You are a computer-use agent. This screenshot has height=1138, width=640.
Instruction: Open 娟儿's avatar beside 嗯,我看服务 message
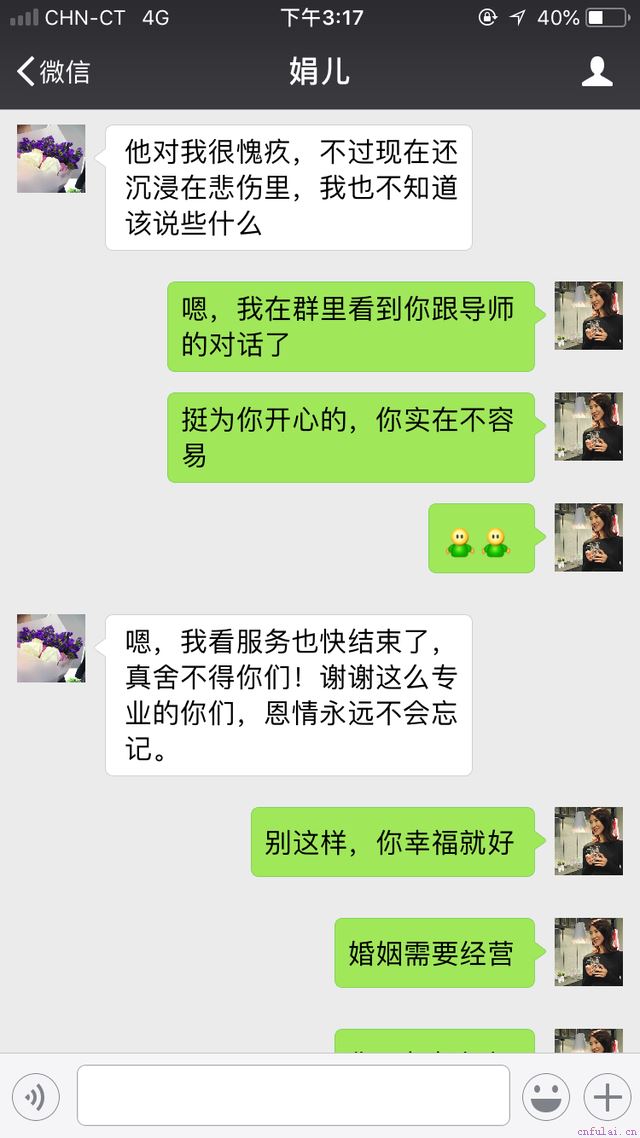pyautogui.click(x=51, y=649)
